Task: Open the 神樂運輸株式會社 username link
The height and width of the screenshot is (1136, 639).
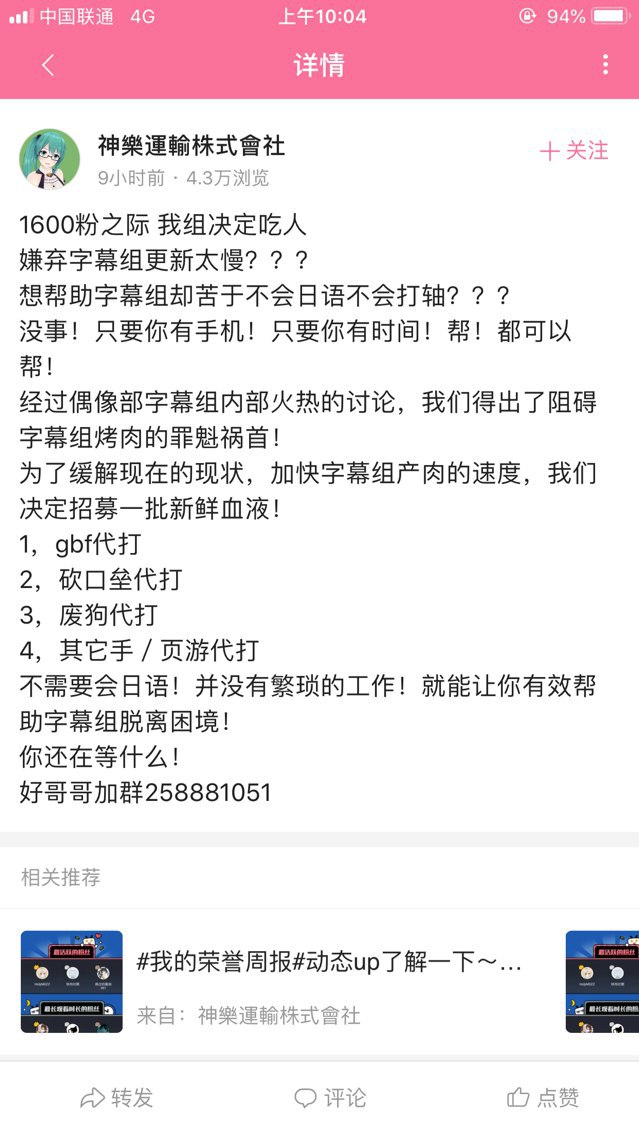Action: click(x=191, y=146)
